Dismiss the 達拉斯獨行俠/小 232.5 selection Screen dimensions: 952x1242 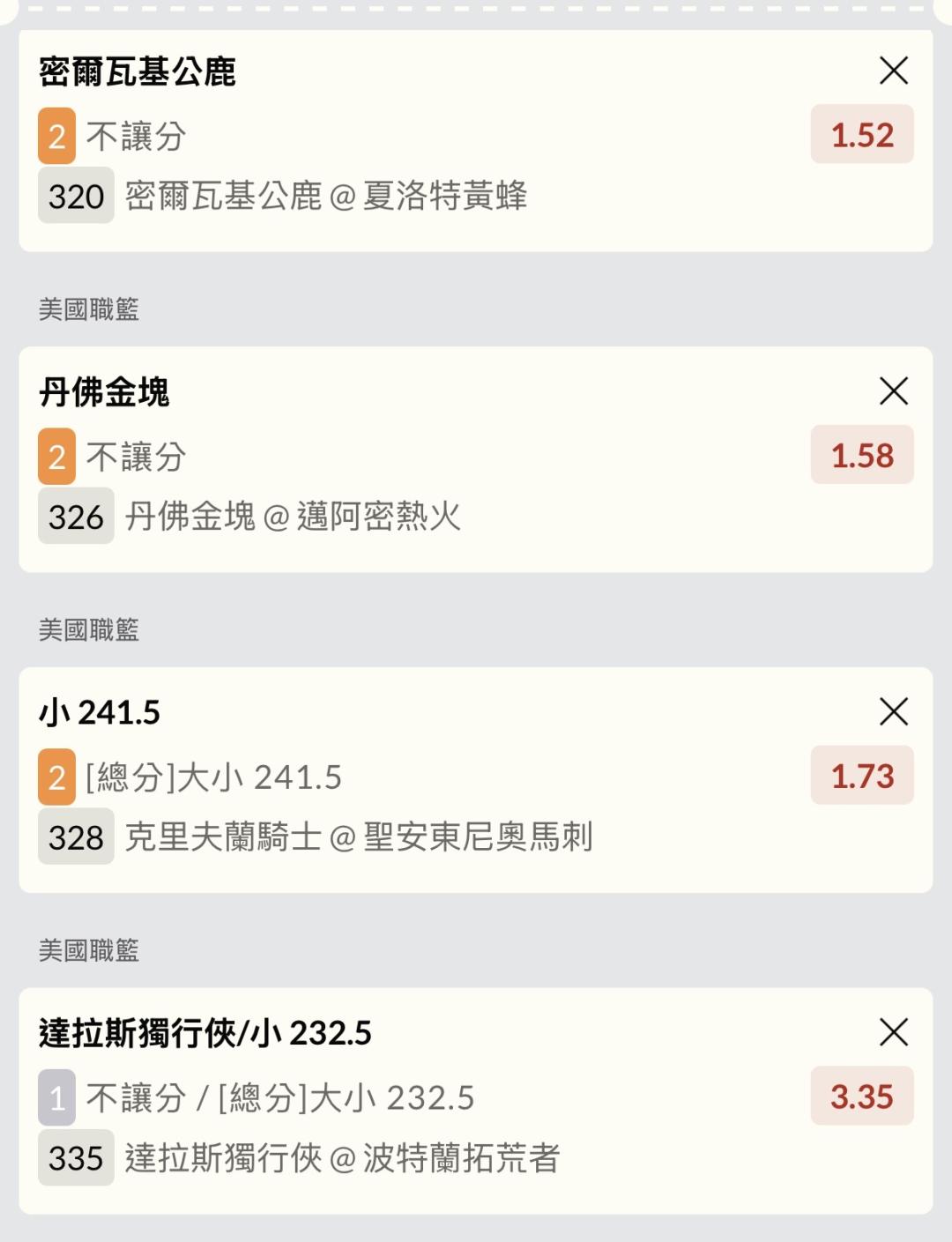893,1032
